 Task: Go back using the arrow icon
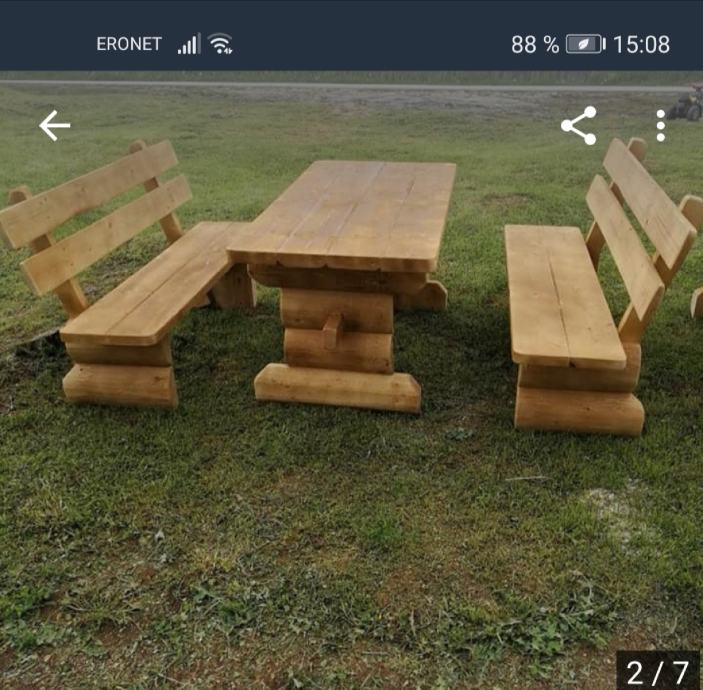pos(55,126)
